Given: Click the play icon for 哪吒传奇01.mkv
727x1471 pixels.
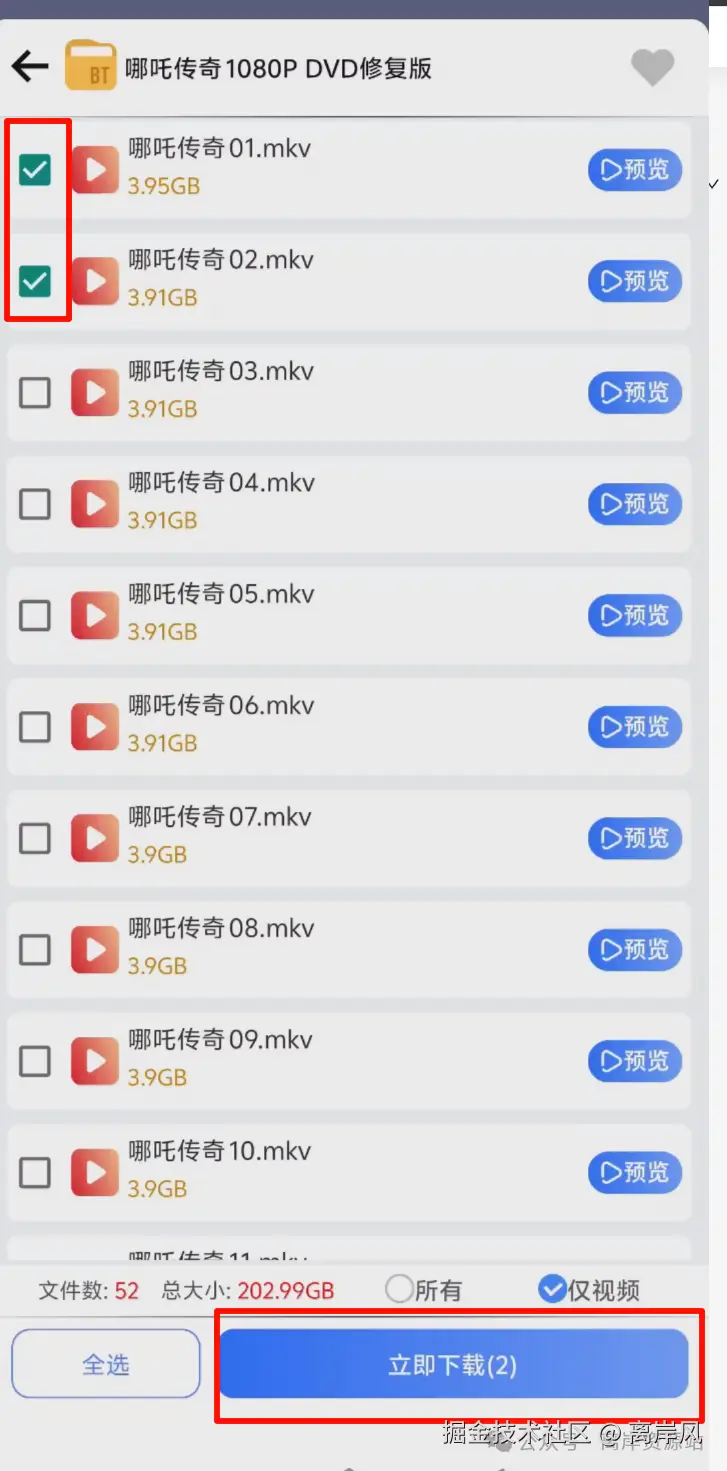Looking at the screenshot, I should [x=95, y=170].
